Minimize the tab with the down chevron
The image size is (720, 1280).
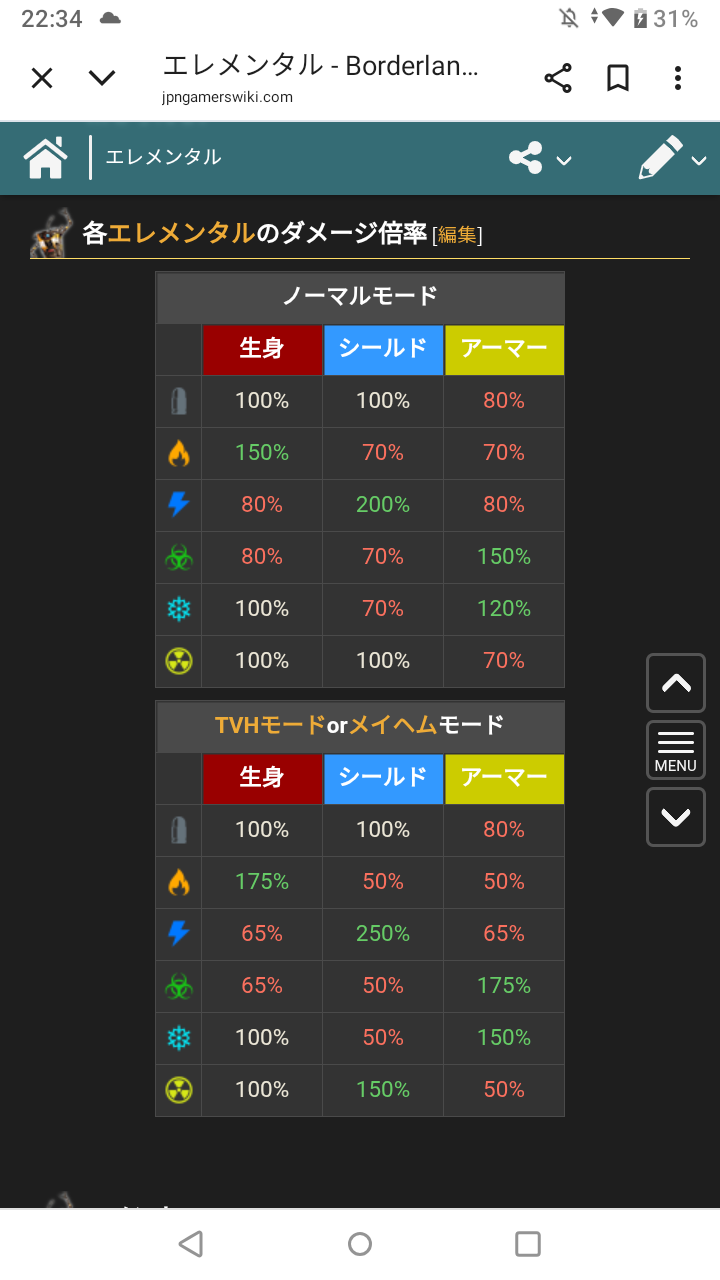[x=102, y=78]
